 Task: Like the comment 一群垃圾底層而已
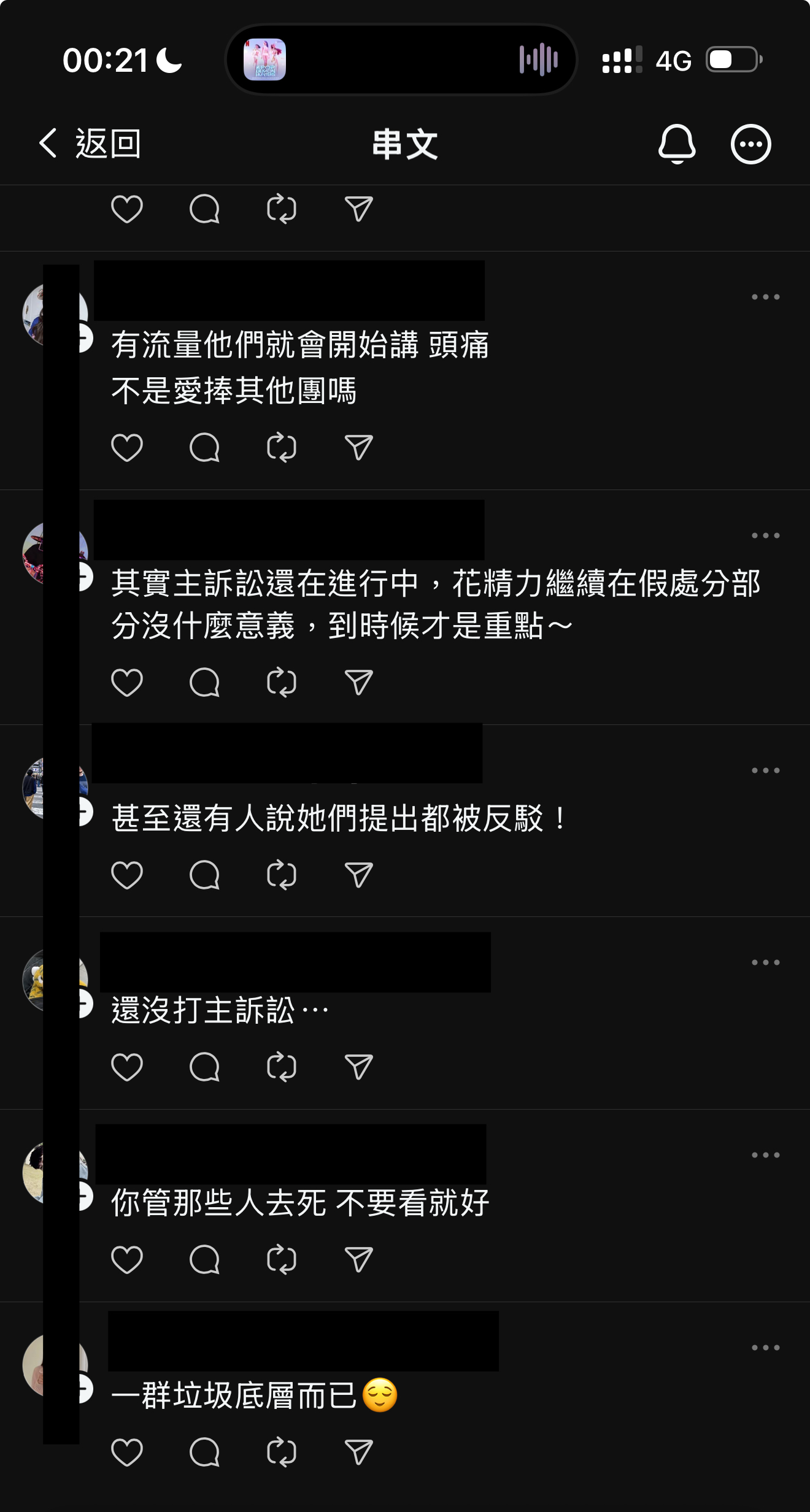pyautogui.click(x=127, y=1452)
